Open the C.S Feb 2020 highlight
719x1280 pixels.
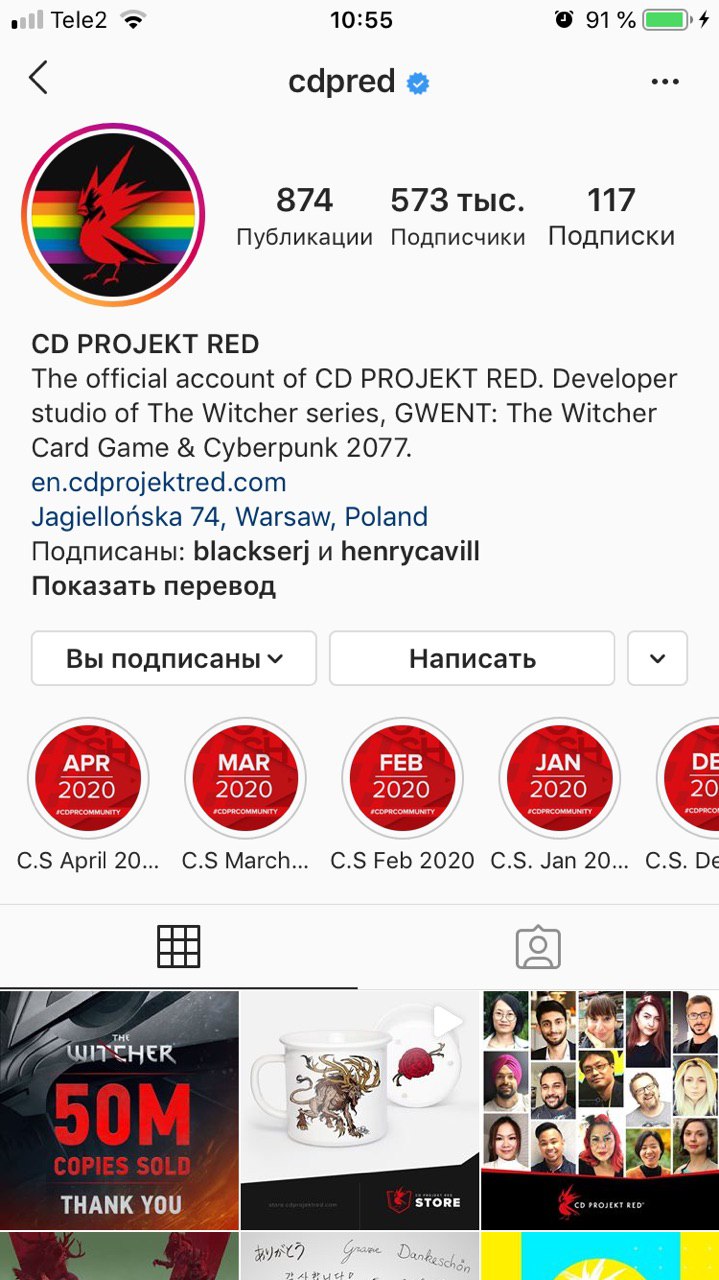pos(402,779)
